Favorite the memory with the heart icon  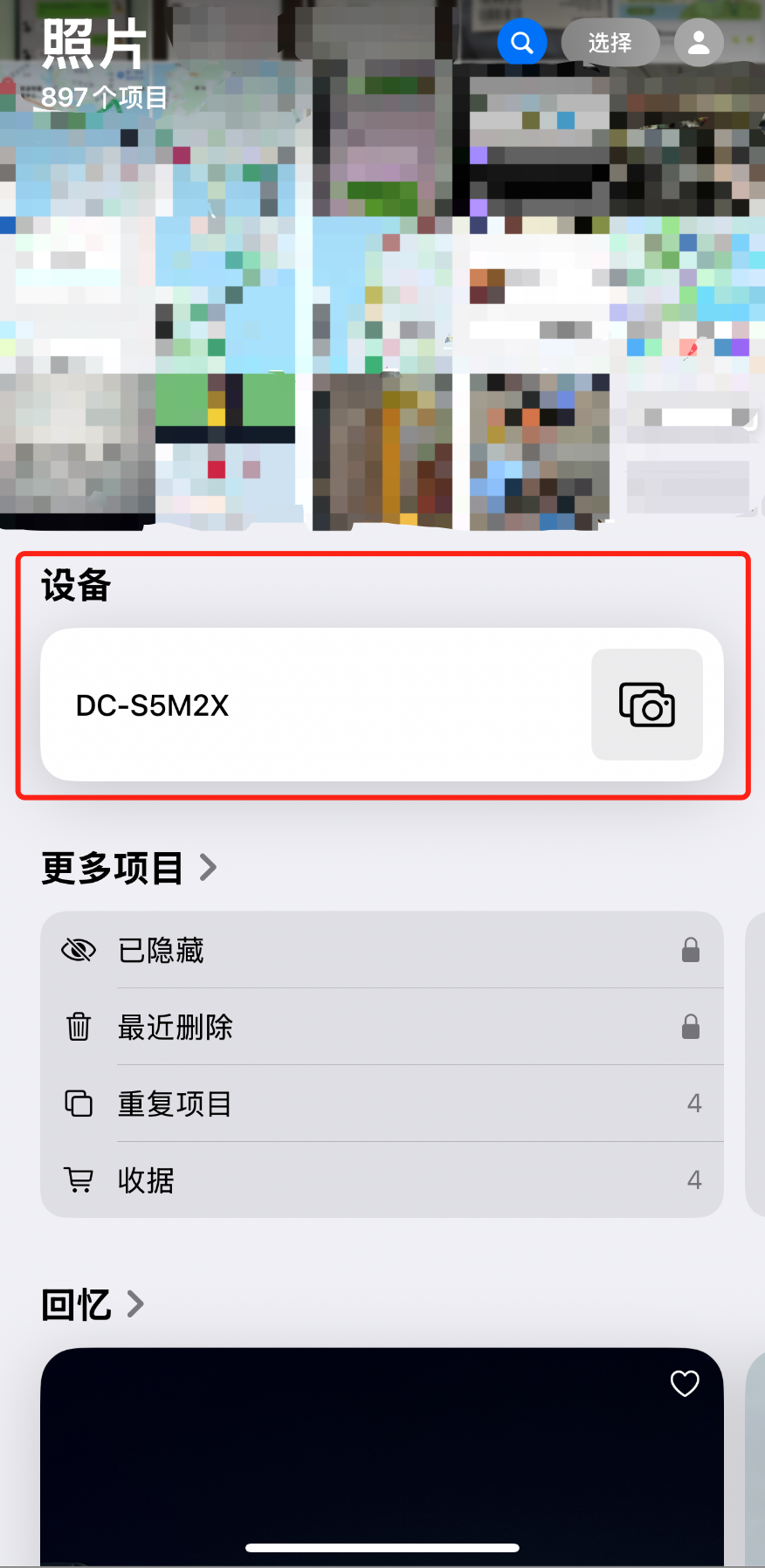[x=685, y=1383]
